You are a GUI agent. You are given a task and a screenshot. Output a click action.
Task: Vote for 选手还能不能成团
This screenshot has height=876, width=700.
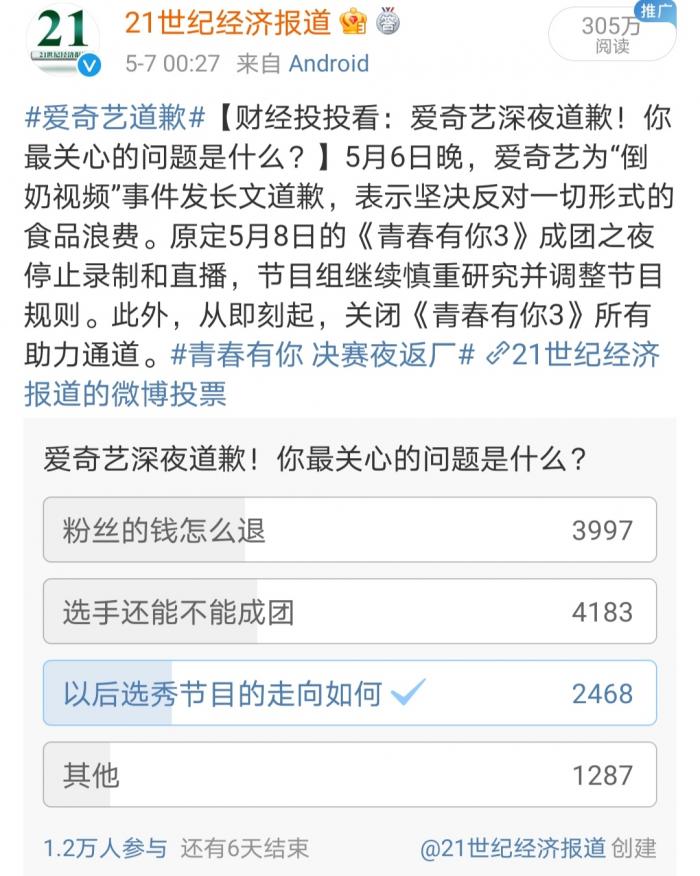coord(349,611)
